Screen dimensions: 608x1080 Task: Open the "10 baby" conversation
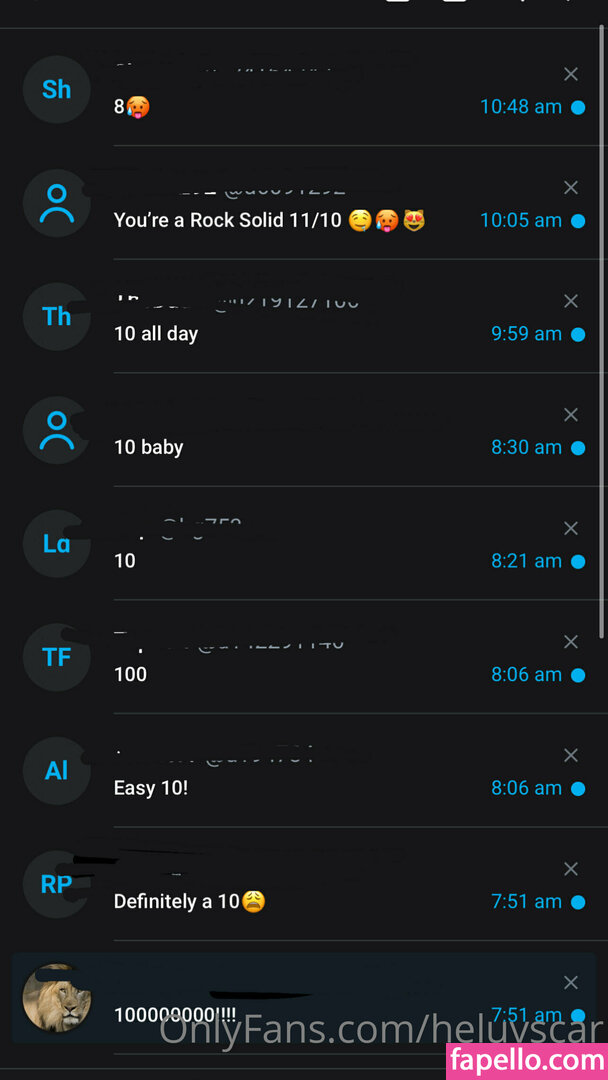(x=300, y=447)
